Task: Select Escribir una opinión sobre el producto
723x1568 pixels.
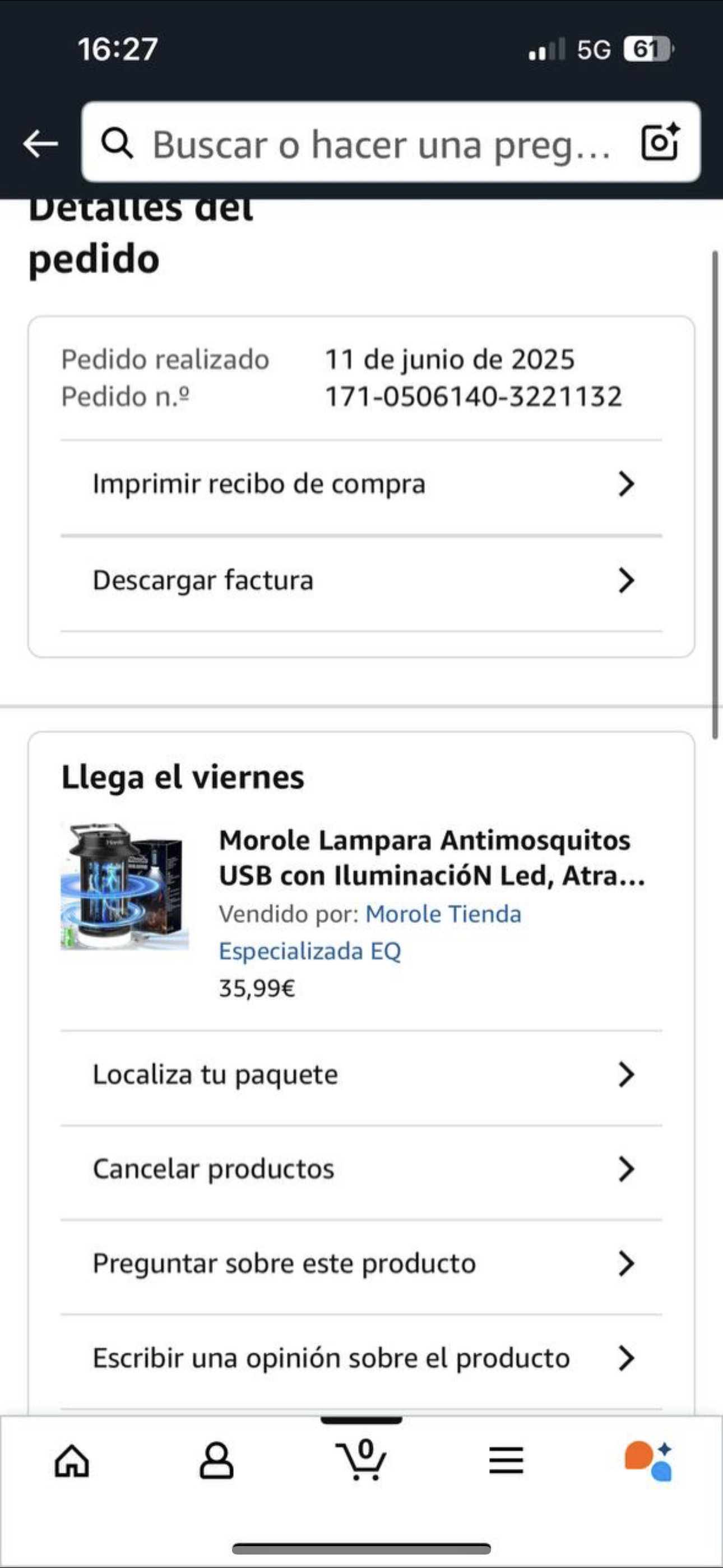Action: (x=361, y=1359)
